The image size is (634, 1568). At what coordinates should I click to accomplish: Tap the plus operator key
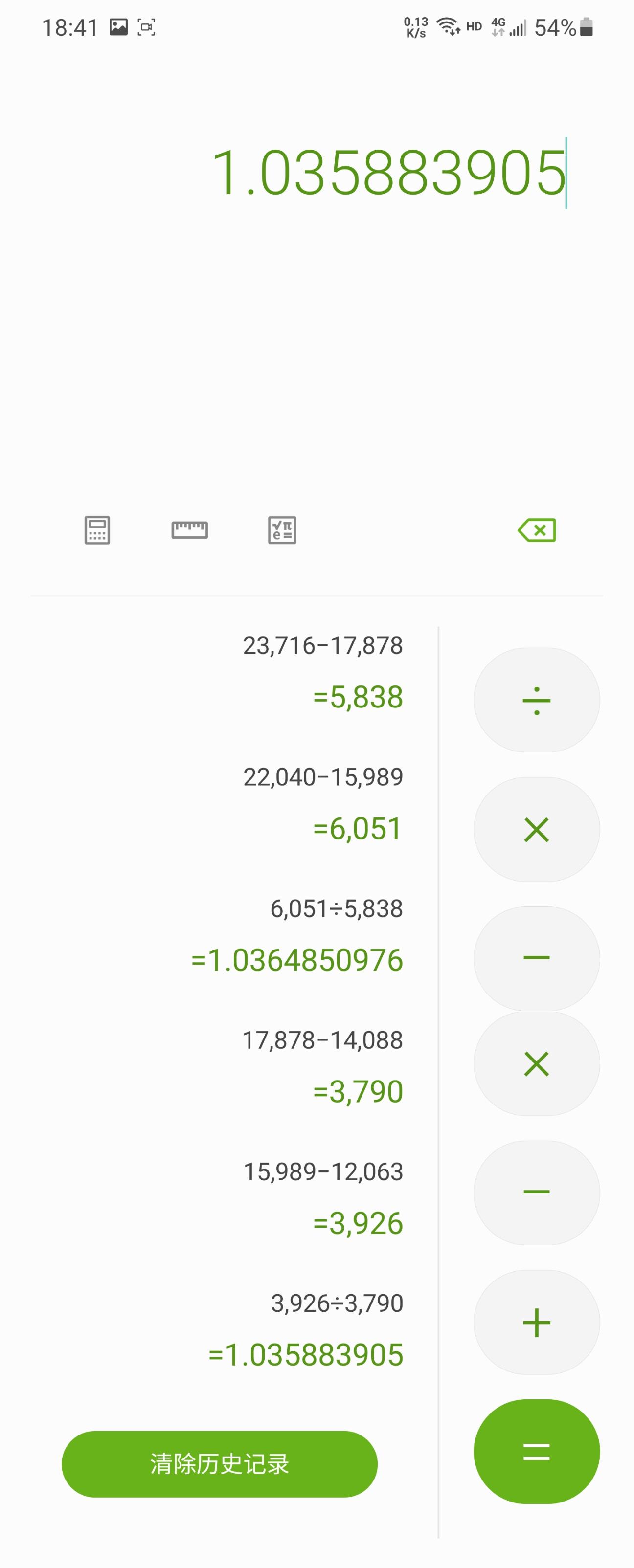537,1322
